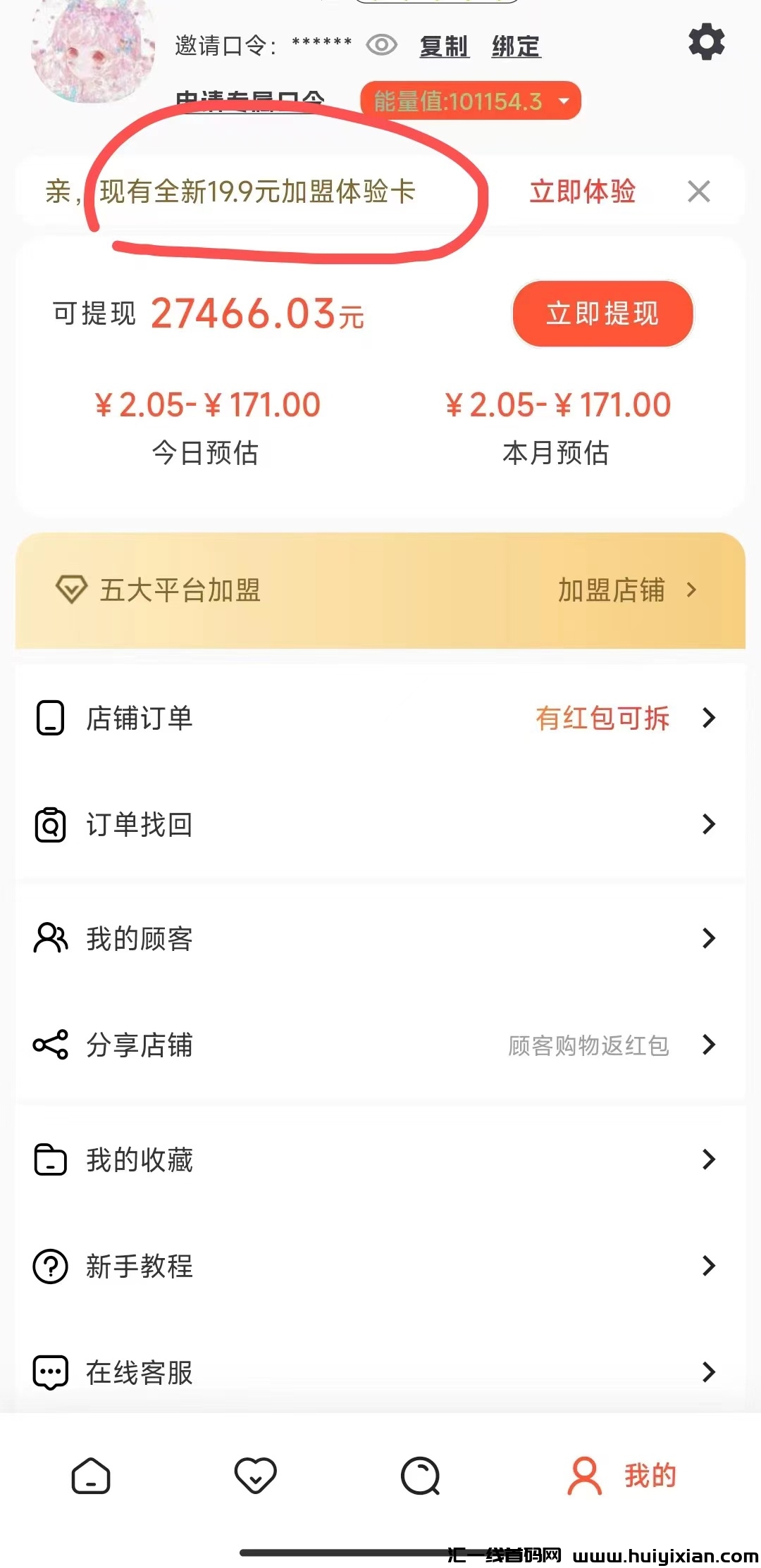Open 在线客服 chat bubble icon

[49, 1371]
